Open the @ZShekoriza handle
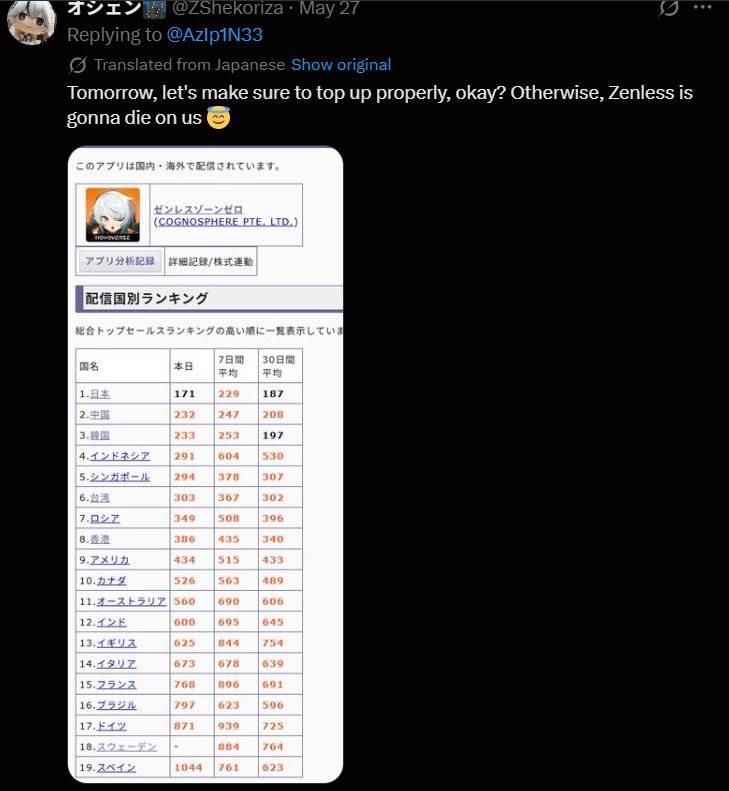729x791 pixels. pos(228,8)
